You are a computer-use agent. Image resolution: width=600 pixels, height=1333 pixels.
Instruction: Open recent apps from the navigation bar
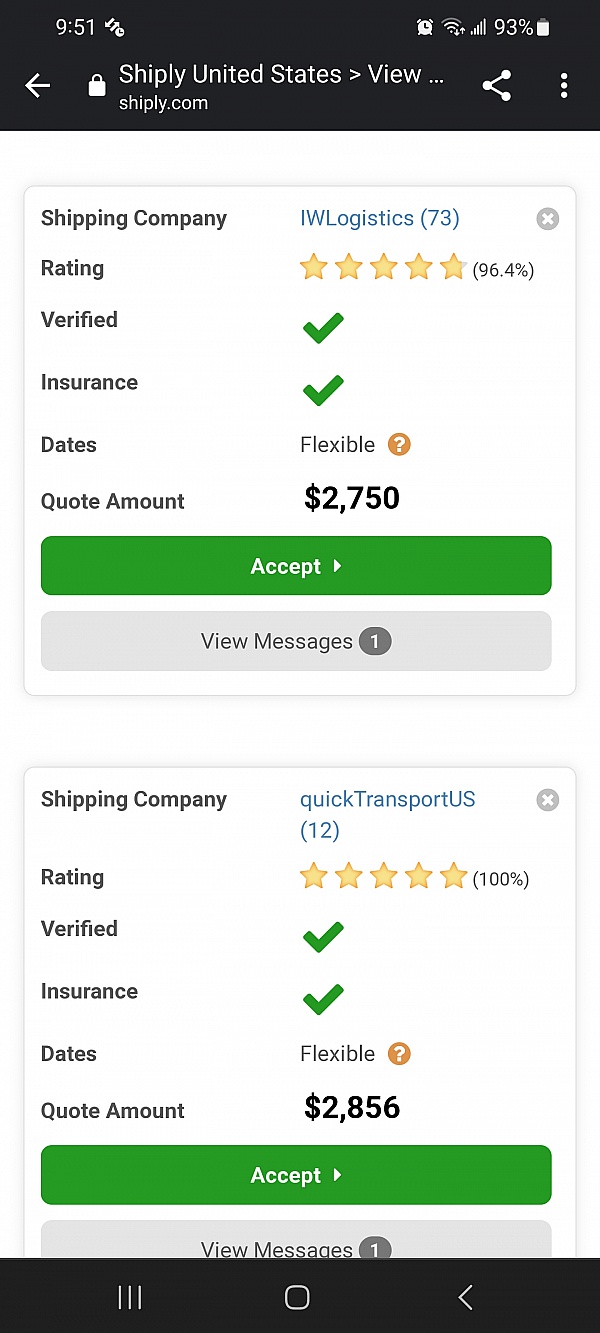coord(130,1297)
